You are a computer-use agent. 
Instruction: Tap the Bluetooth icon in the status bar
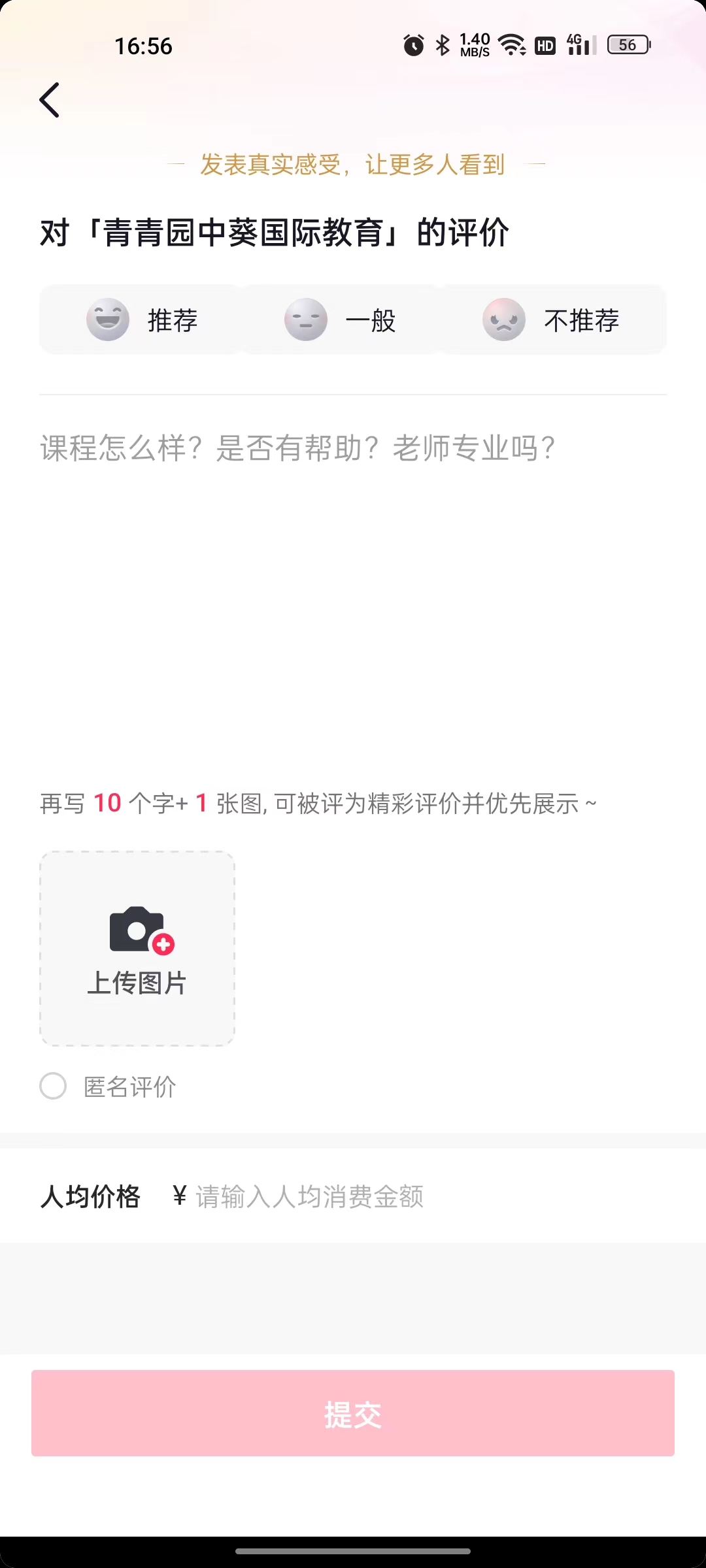[x=442, y=44]
